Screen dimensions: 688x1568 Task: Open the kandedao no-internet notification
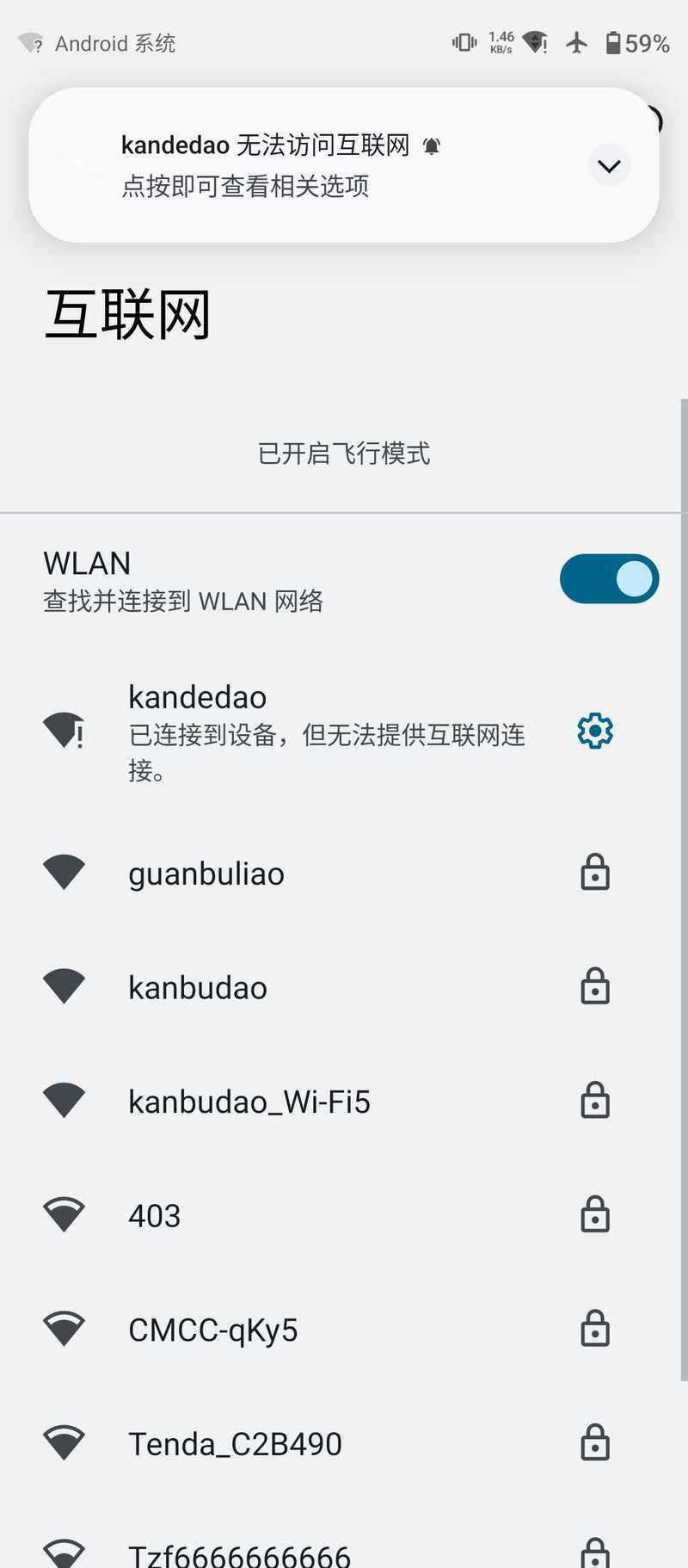pyautogui.click(x=284, y=165)
